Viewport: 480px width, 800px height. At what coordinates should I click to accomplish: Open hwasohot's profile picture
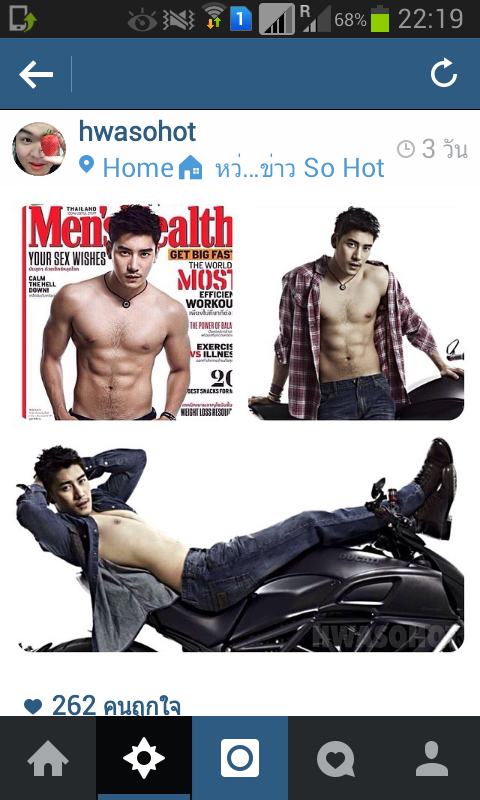point(39,149)
